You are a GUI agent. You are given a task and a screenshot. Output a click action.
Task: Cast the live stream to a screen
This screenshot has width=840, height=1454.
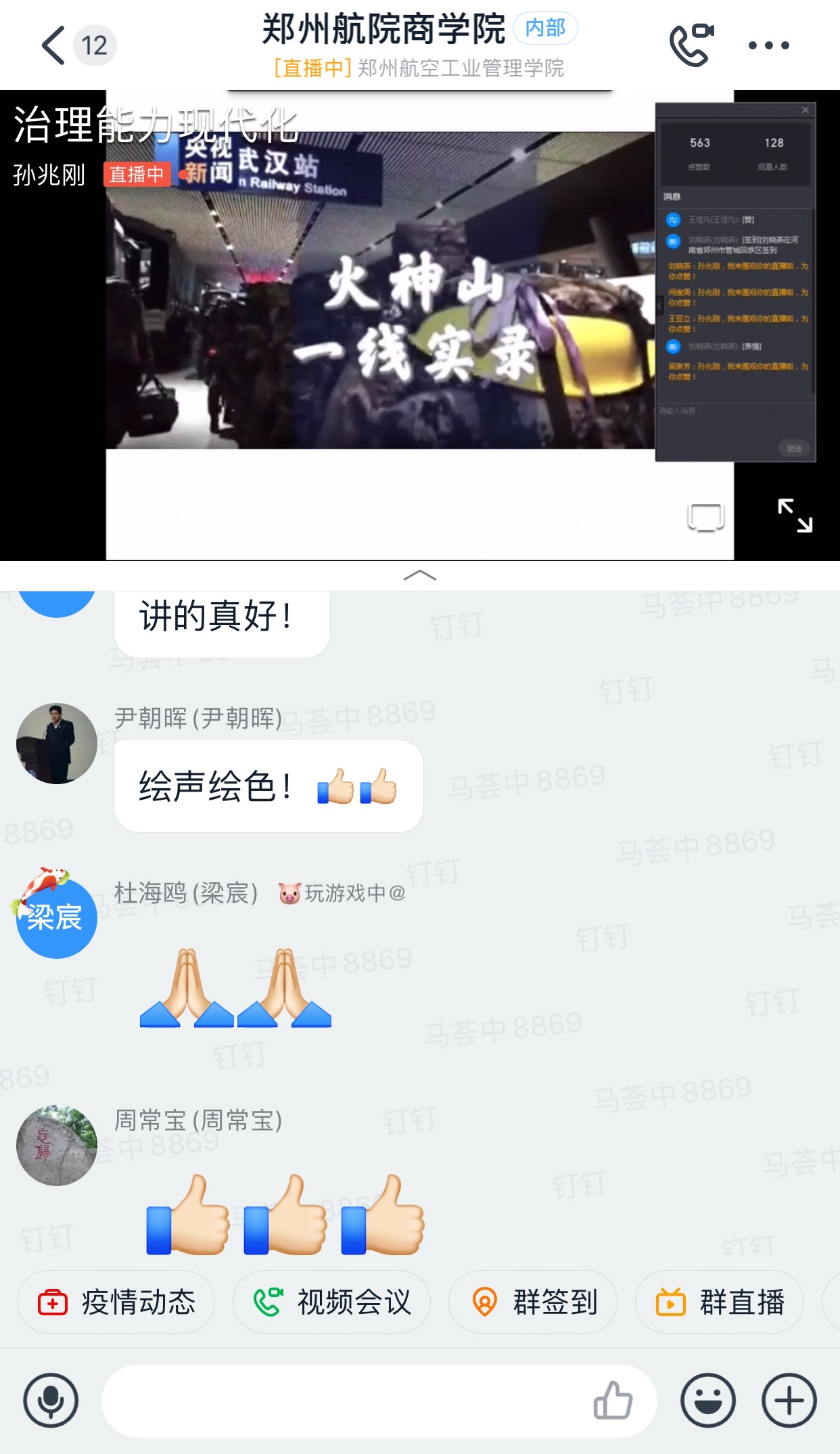[x=705, y=518]
